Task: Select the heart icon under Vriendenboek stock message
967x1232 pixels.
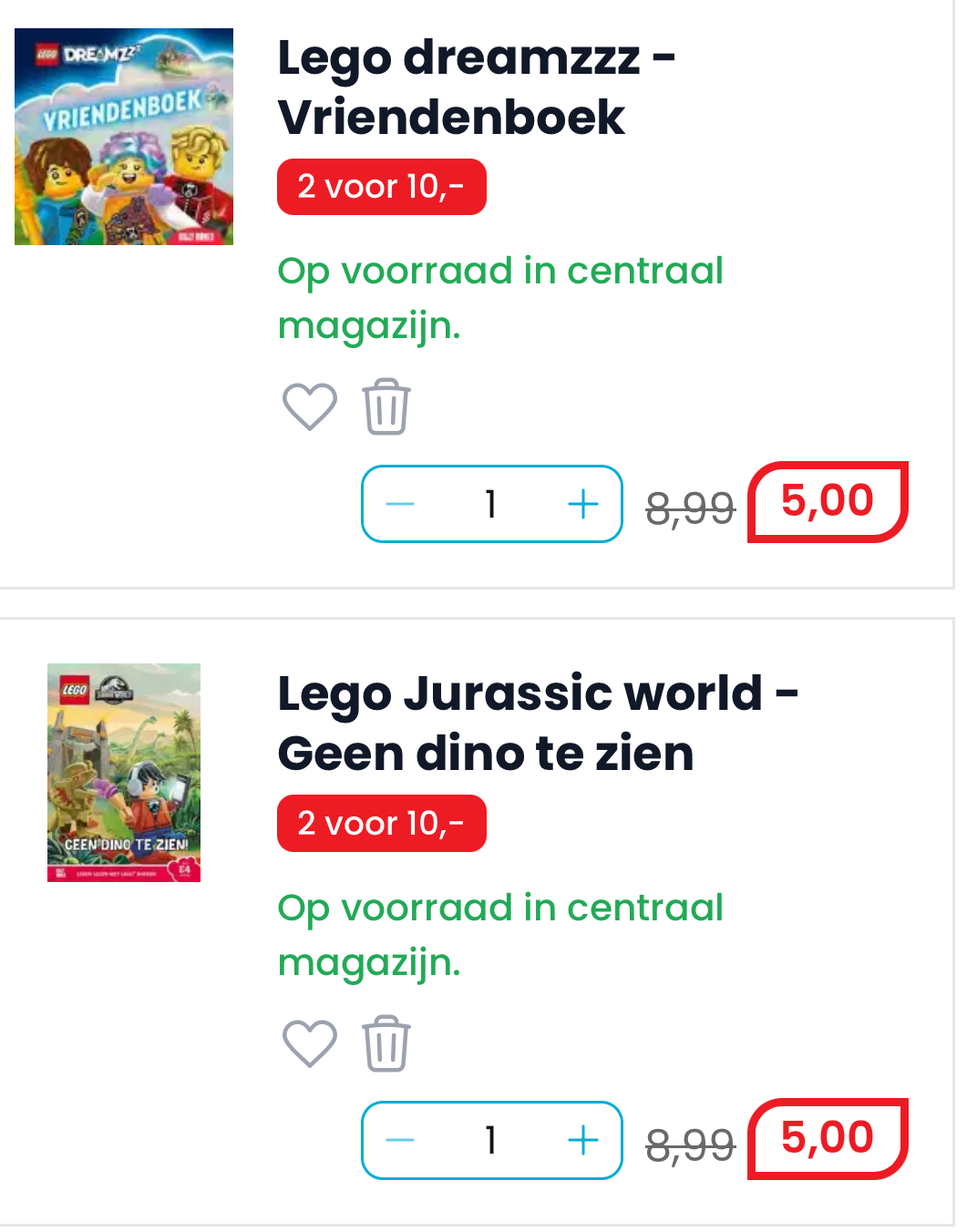Action: (308, 406)
